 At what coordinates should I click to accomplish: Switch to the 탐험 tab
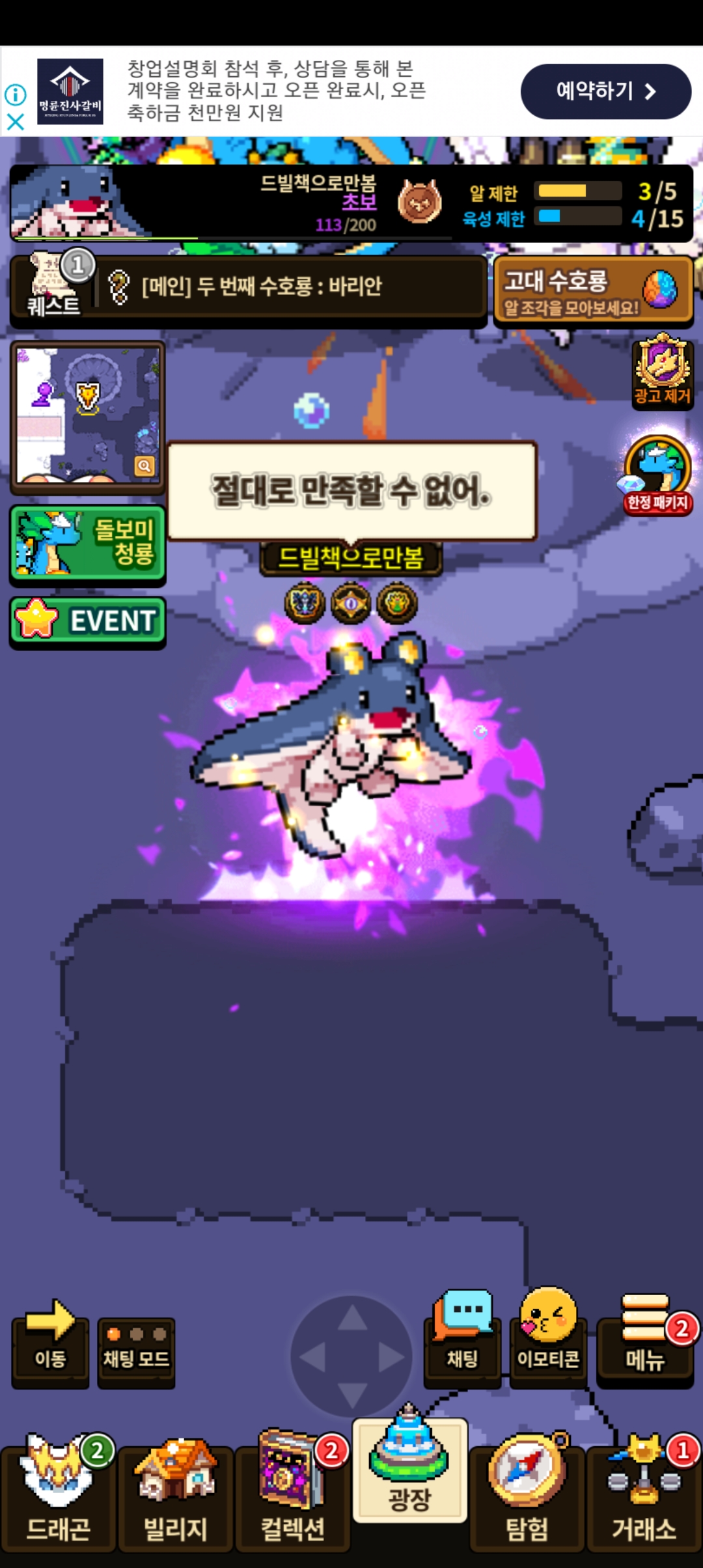pos(527,1498)
